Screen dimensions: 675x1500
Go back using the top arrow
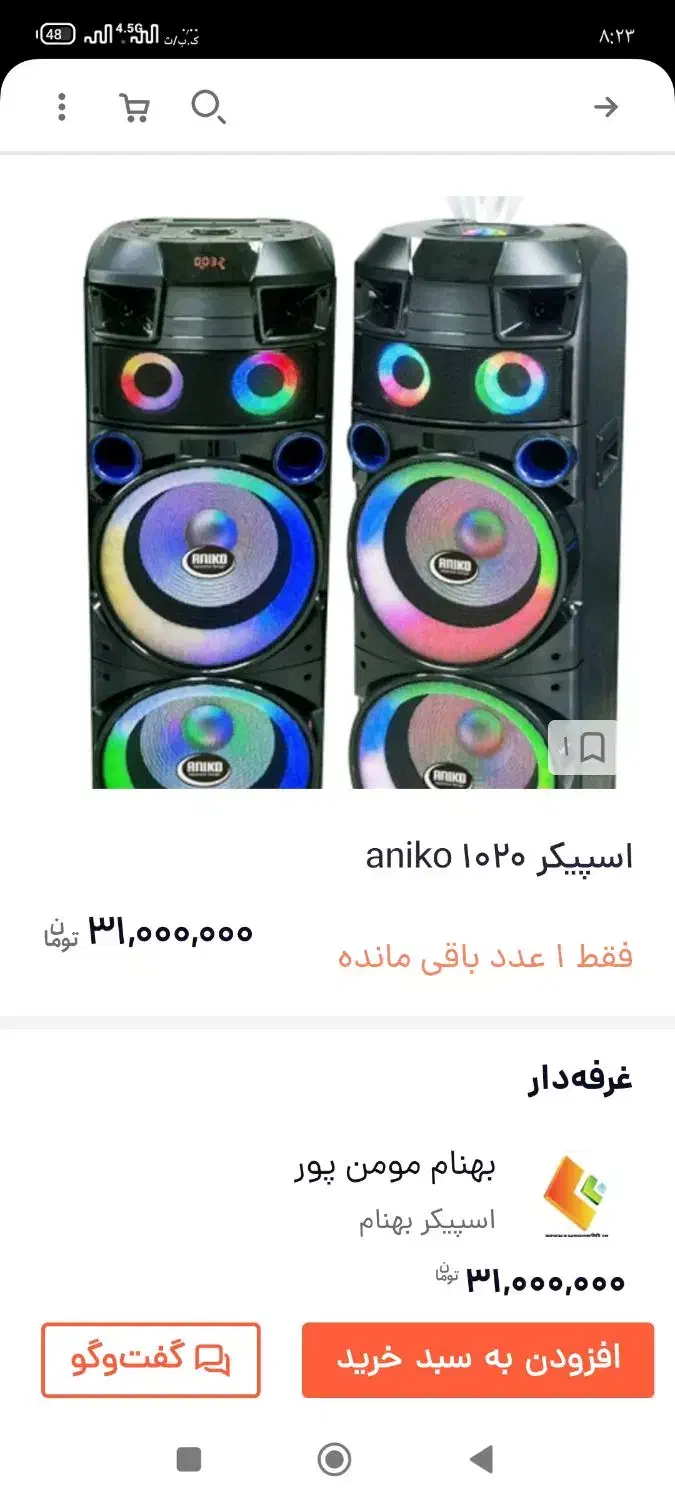[x=606, y=107]
